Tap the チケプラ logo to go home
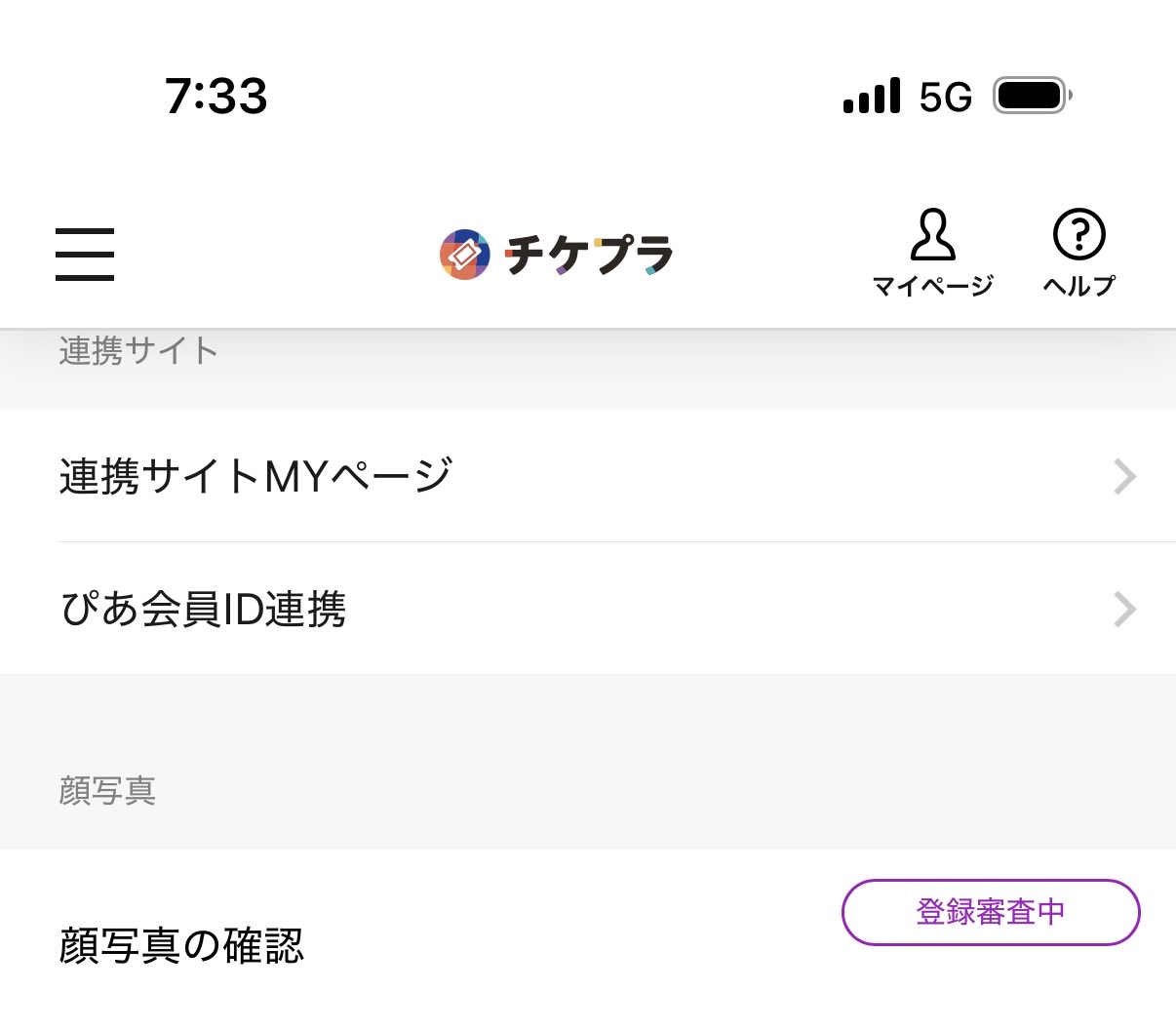Image resolution: width=1176 pixels, height=1031 pixels. tap(557, 255)
